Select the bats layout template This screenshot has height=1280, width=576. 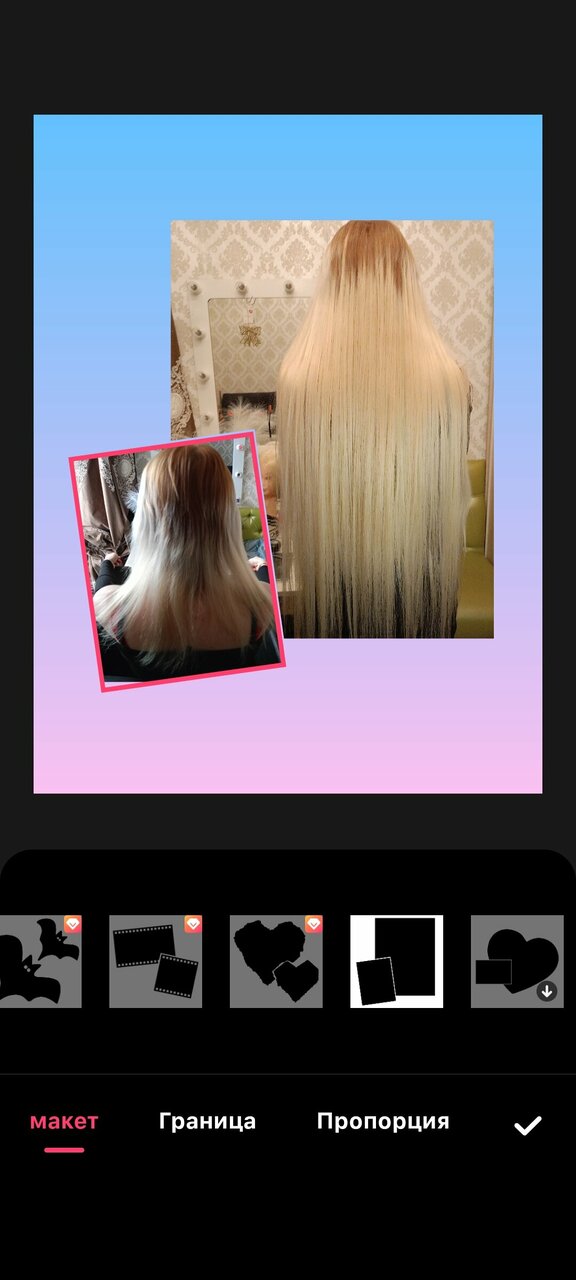click(x=40, y=961)
